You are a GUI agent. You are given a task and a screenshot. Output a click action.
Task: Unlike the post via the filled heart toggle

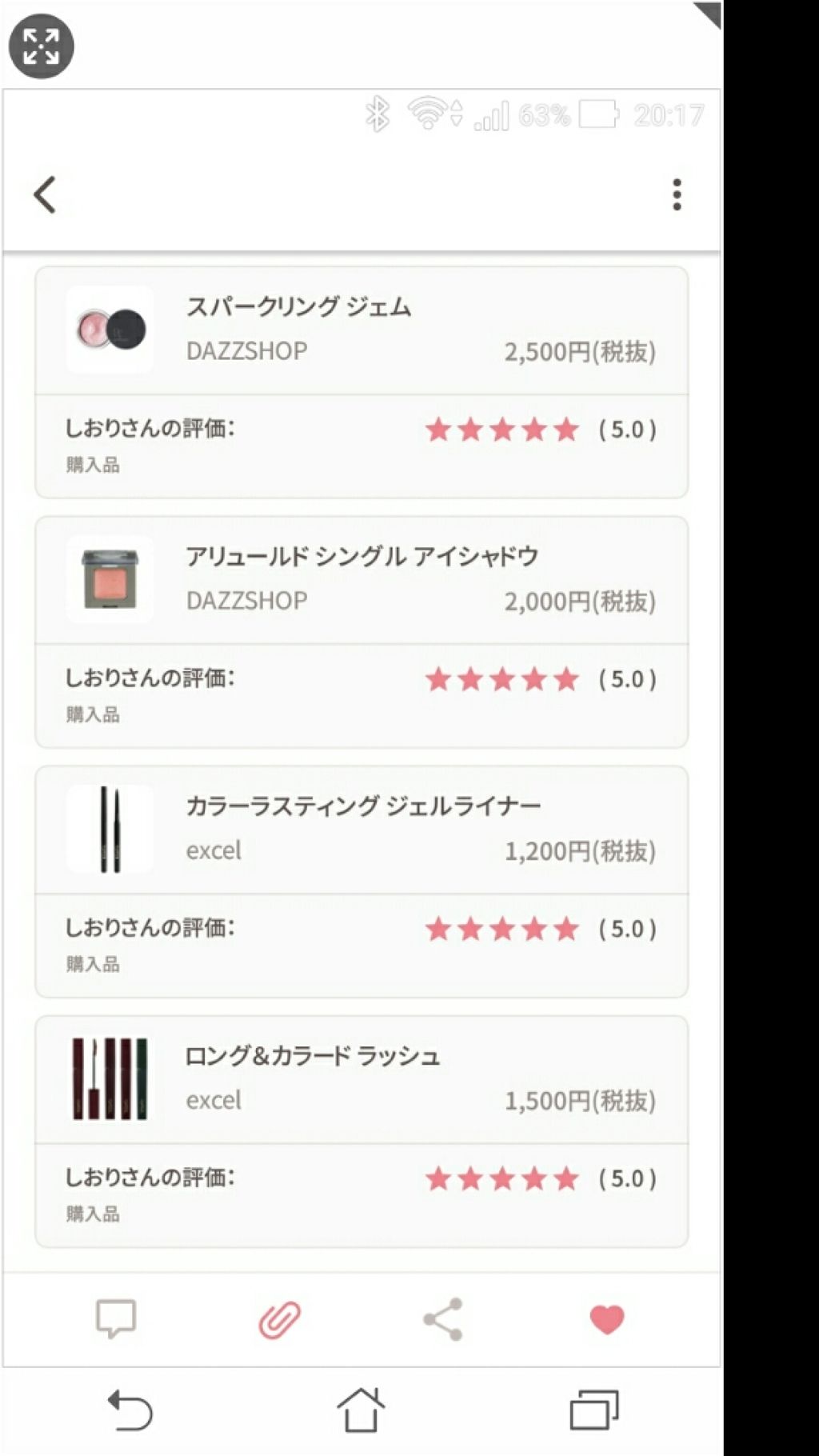[x=608, y=1318]
